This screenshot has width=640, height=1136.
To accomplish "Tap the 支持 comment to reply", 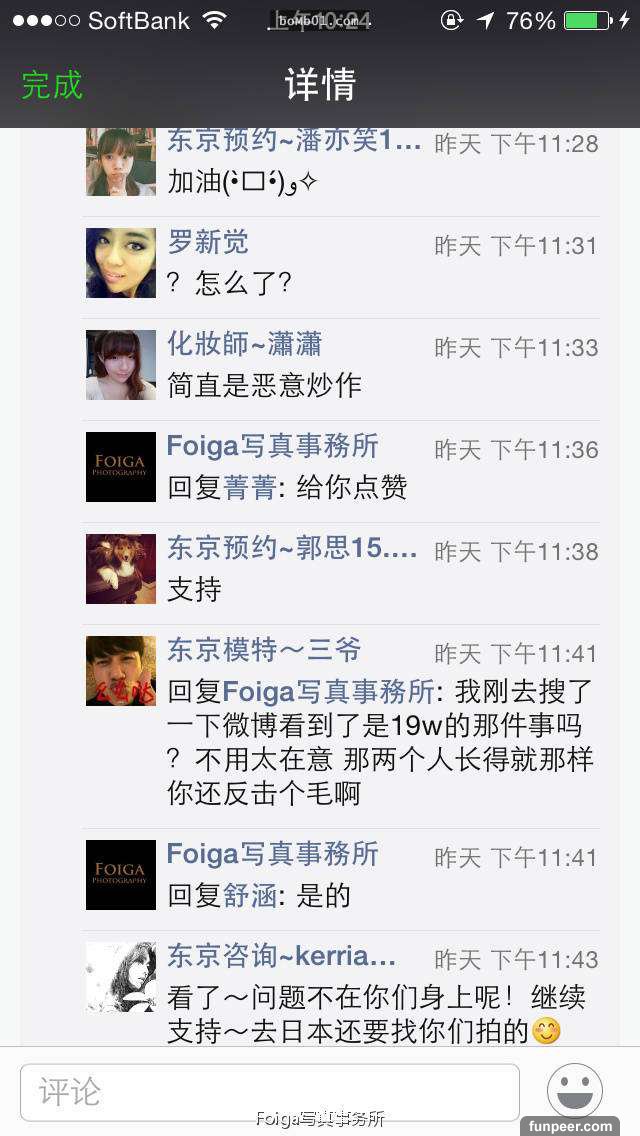I will click(194, 589).
